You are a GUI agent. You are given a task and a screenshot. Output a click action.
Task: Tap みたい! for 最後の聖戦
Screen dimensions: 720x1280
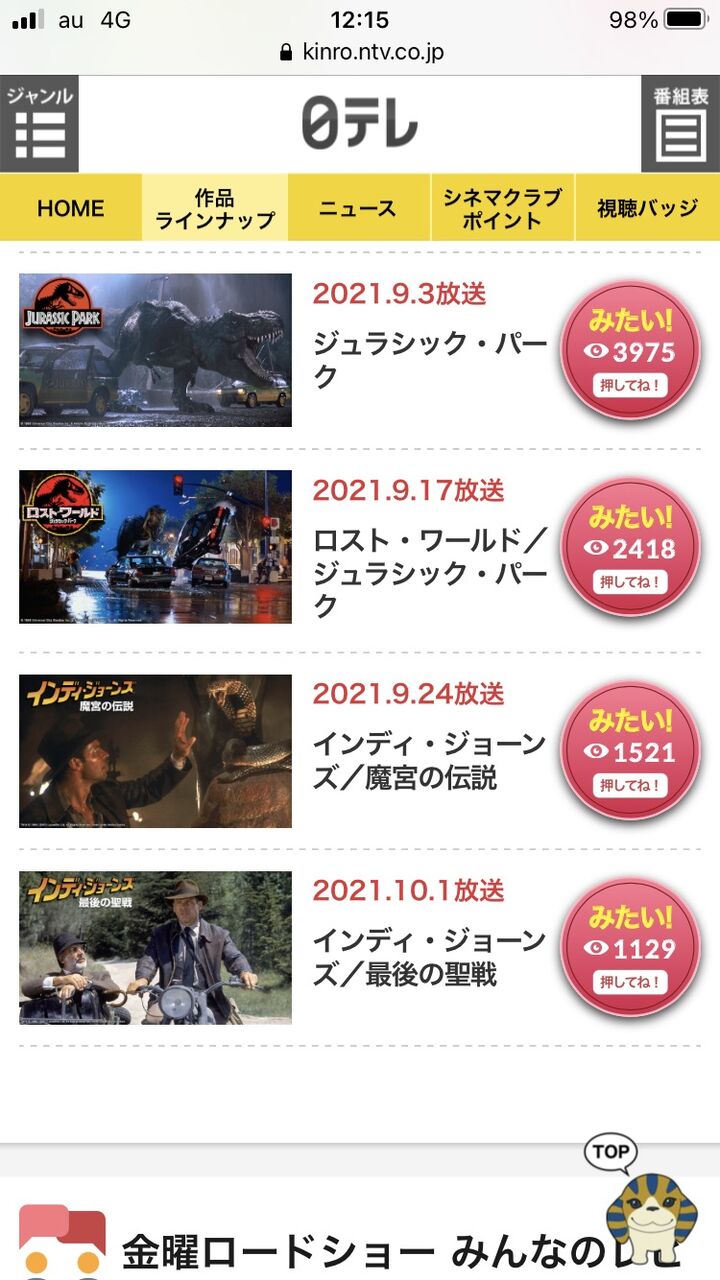point(630,949)
